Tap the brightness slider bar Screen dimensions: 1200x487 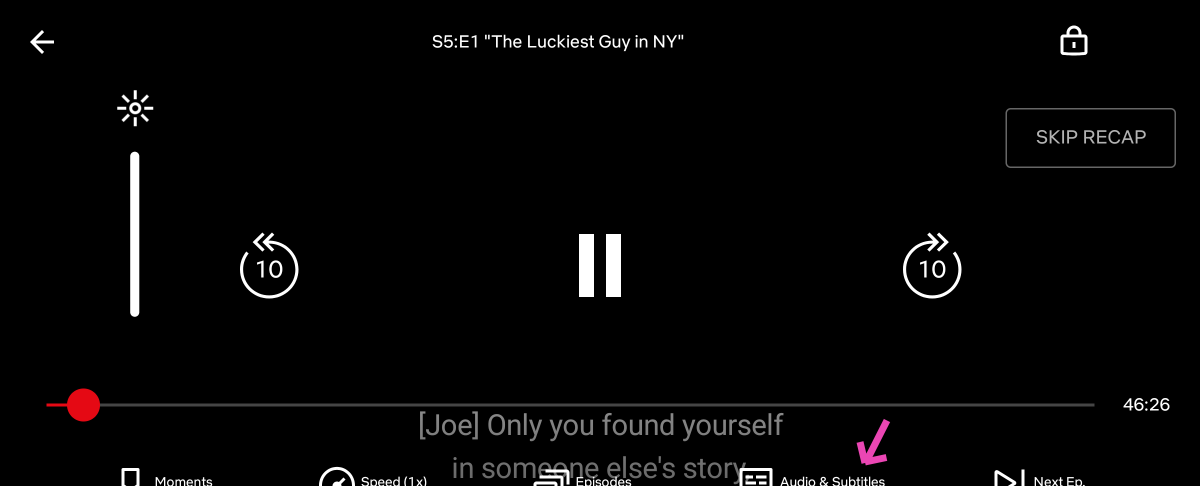click(135, 235)
